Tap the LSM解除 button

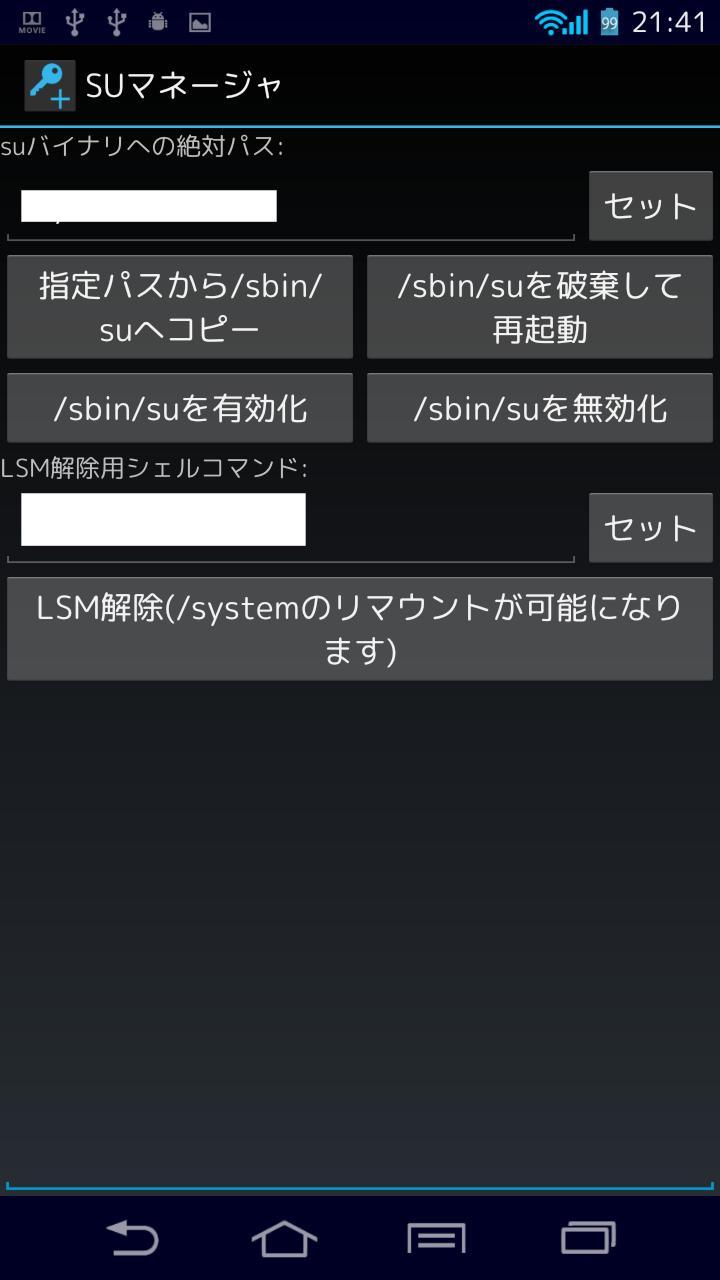tap(360, 629)
